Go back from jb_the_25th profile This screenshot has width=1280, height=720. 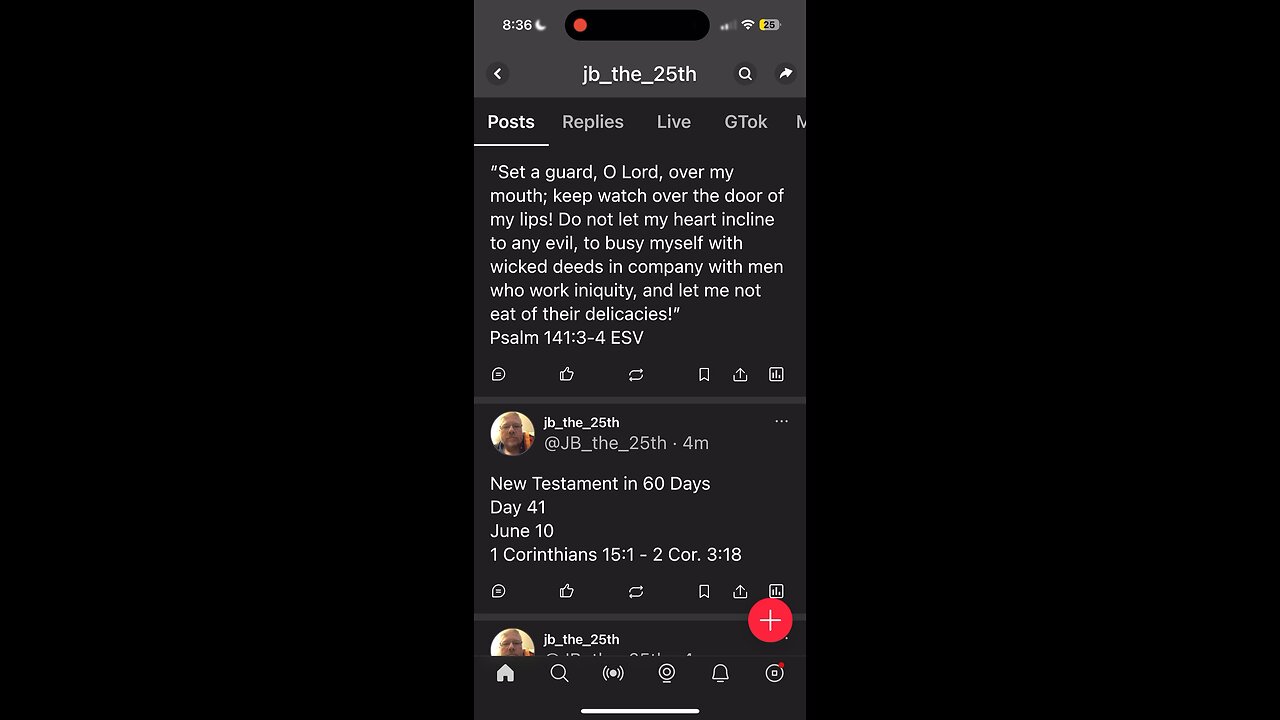(x=498, y=74)
